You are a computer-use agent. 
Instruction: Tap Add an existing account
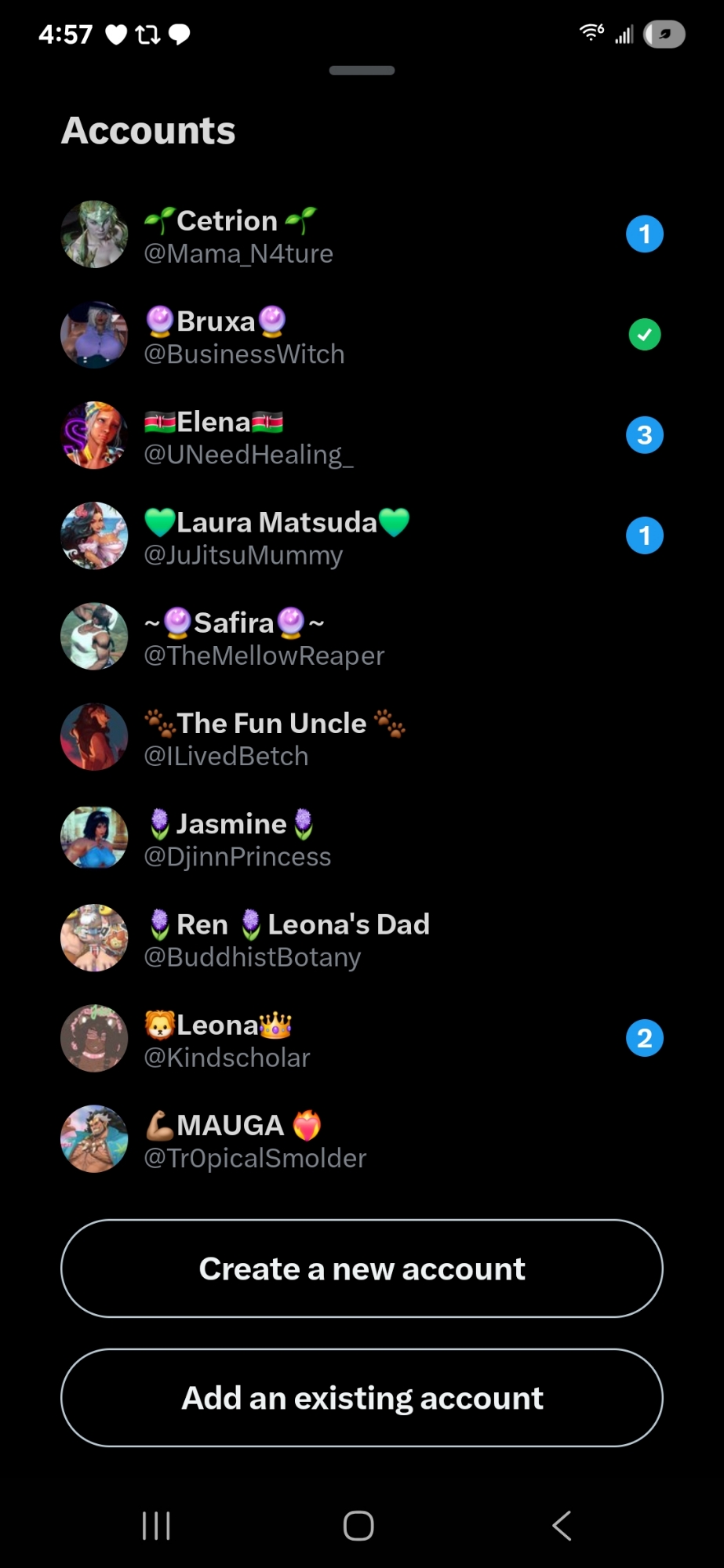point(362,1398)
